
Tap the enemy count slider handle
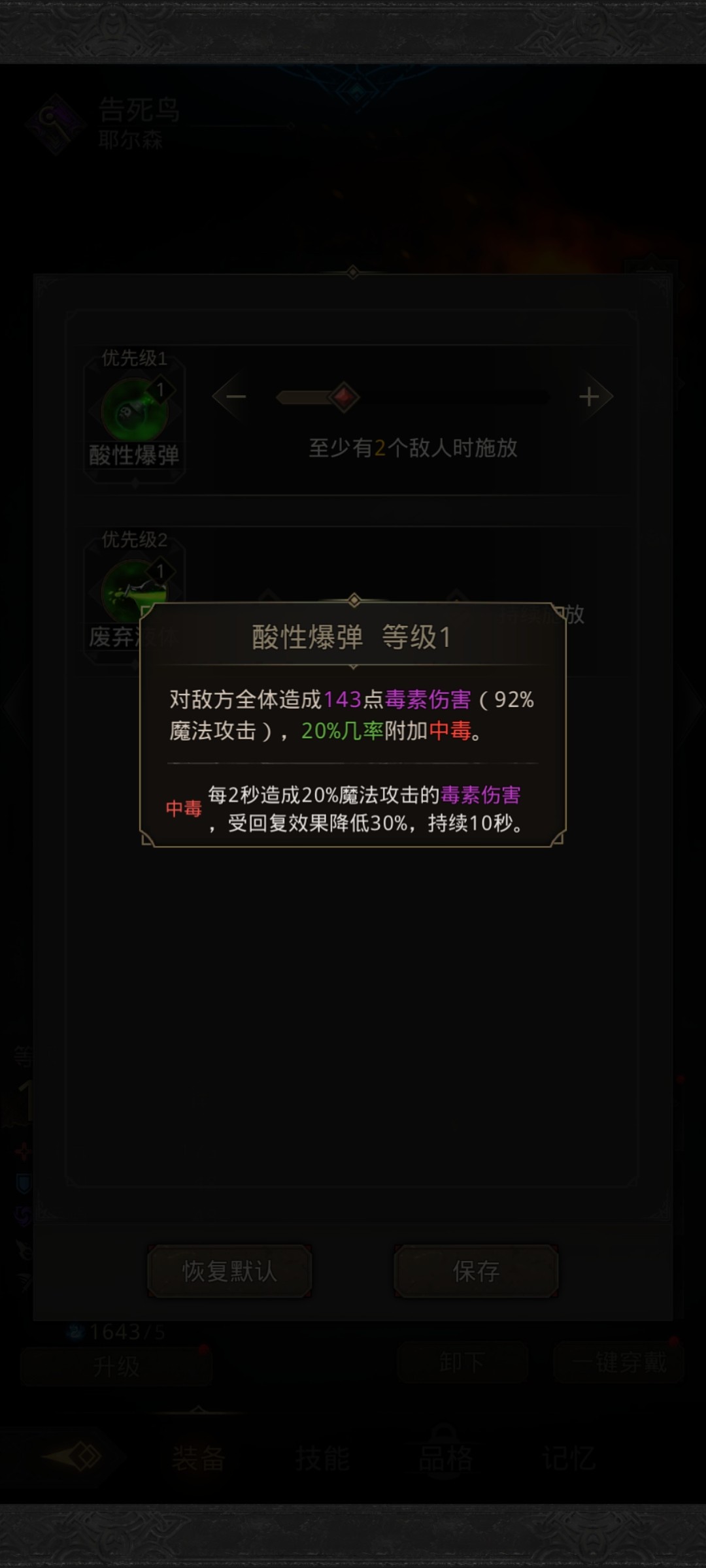pyautogui.click(x=344, y=397)
